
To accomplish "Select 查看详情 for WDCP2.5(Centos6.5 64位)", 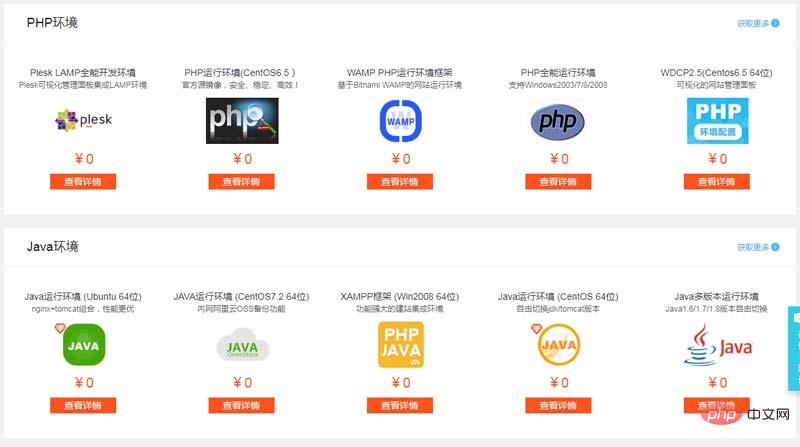I will pos(716,181).
